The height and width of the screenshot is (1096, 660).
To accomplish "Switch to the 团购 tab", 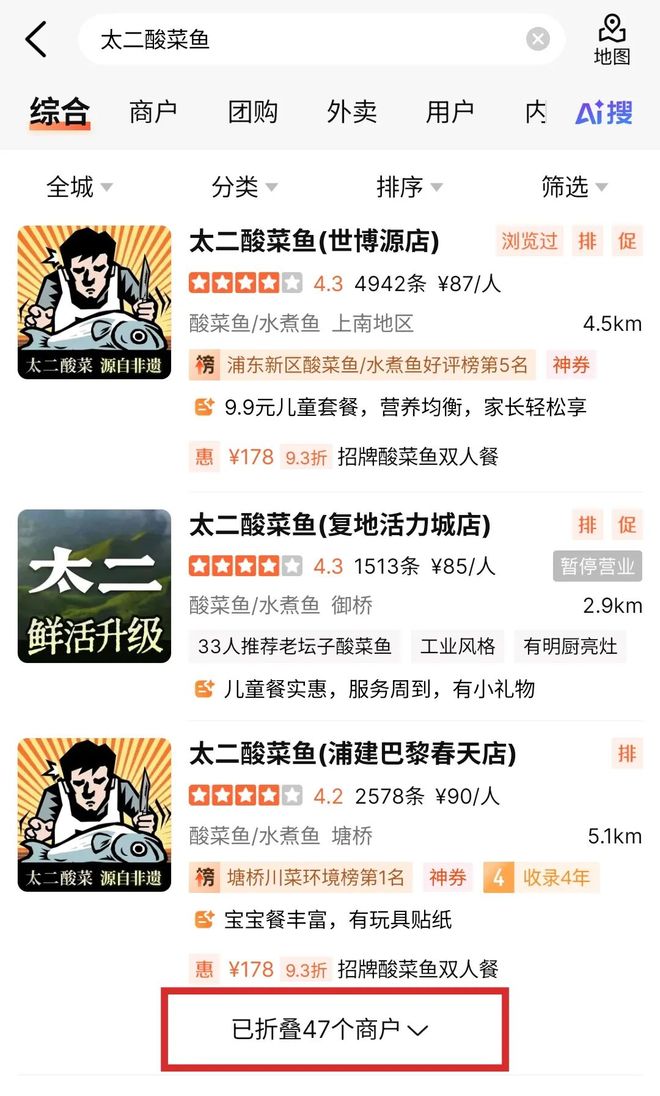I will click(252, 112).
